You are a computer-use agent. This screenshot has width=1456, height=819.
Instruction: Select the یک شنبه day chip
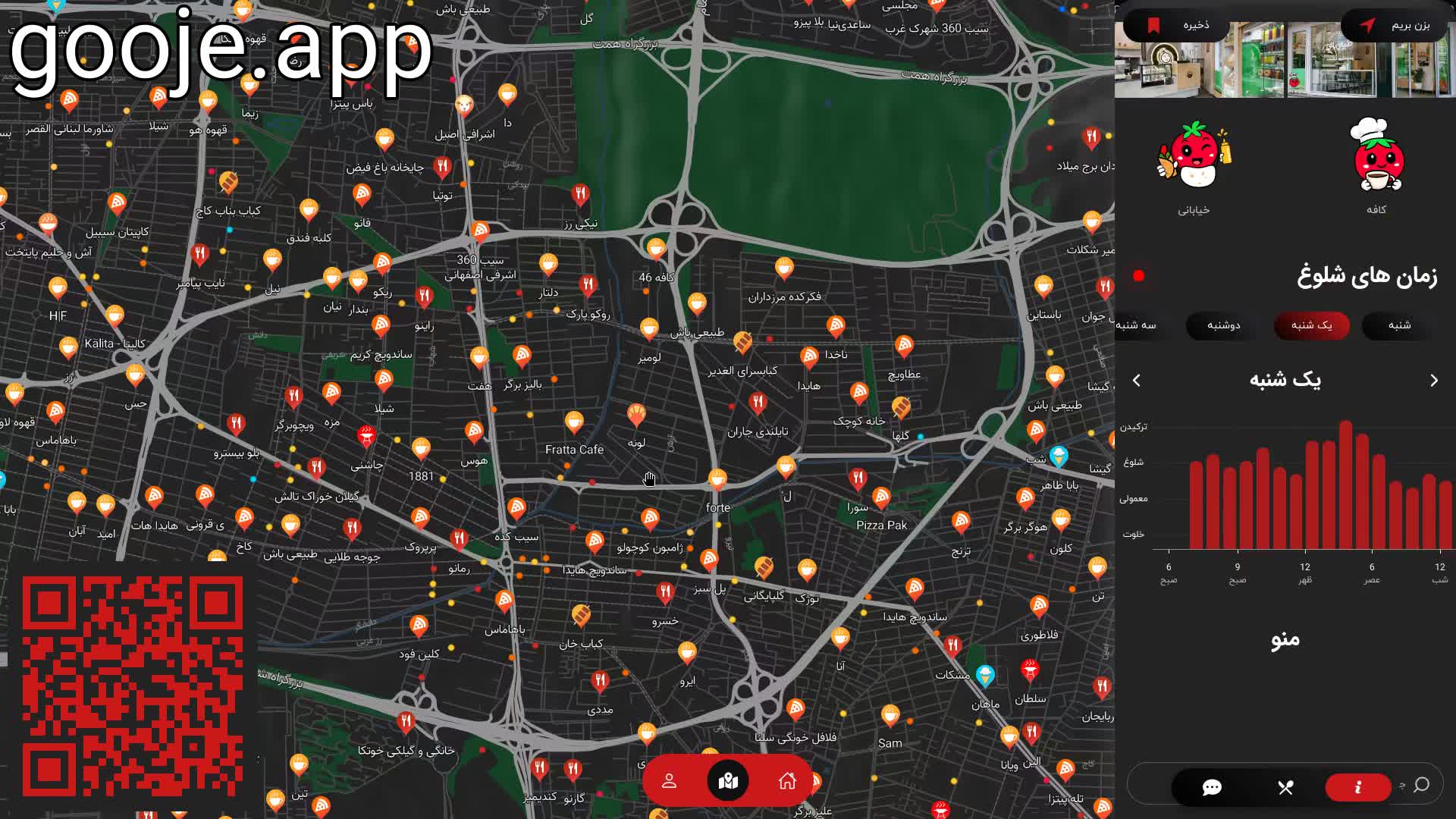coord(1311,325)
